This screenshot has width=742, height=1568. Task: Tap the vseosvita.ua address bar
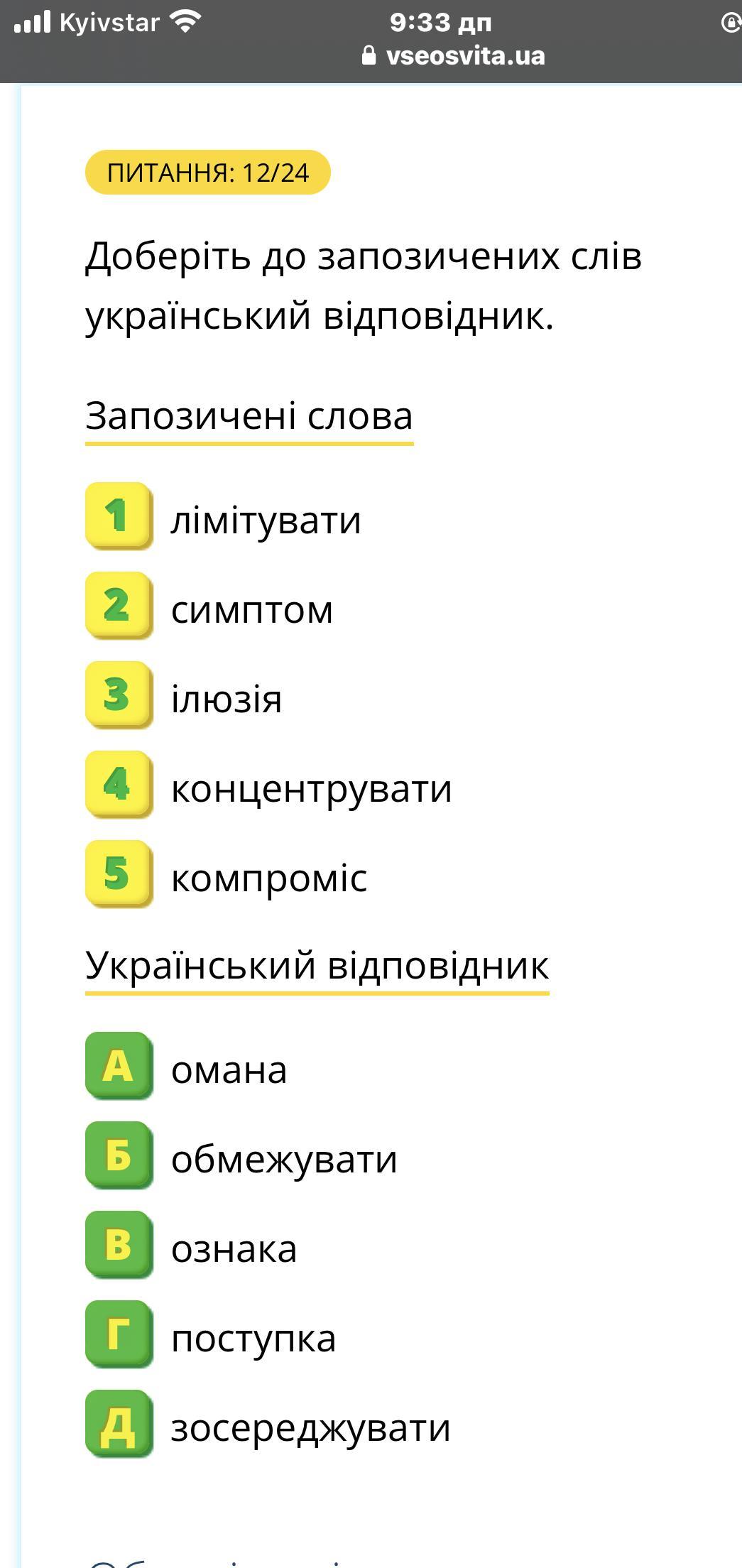454,56
